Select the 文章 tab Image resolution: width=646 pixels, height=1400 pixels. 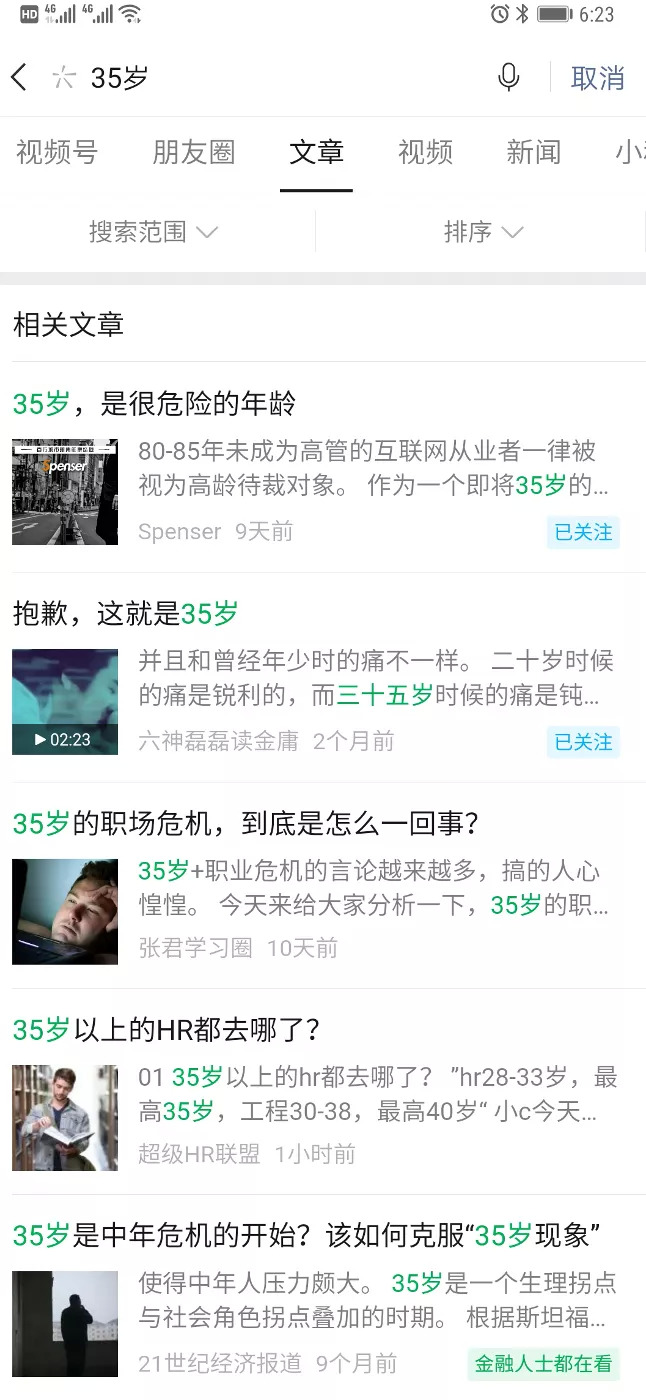[x=316, y=153]
